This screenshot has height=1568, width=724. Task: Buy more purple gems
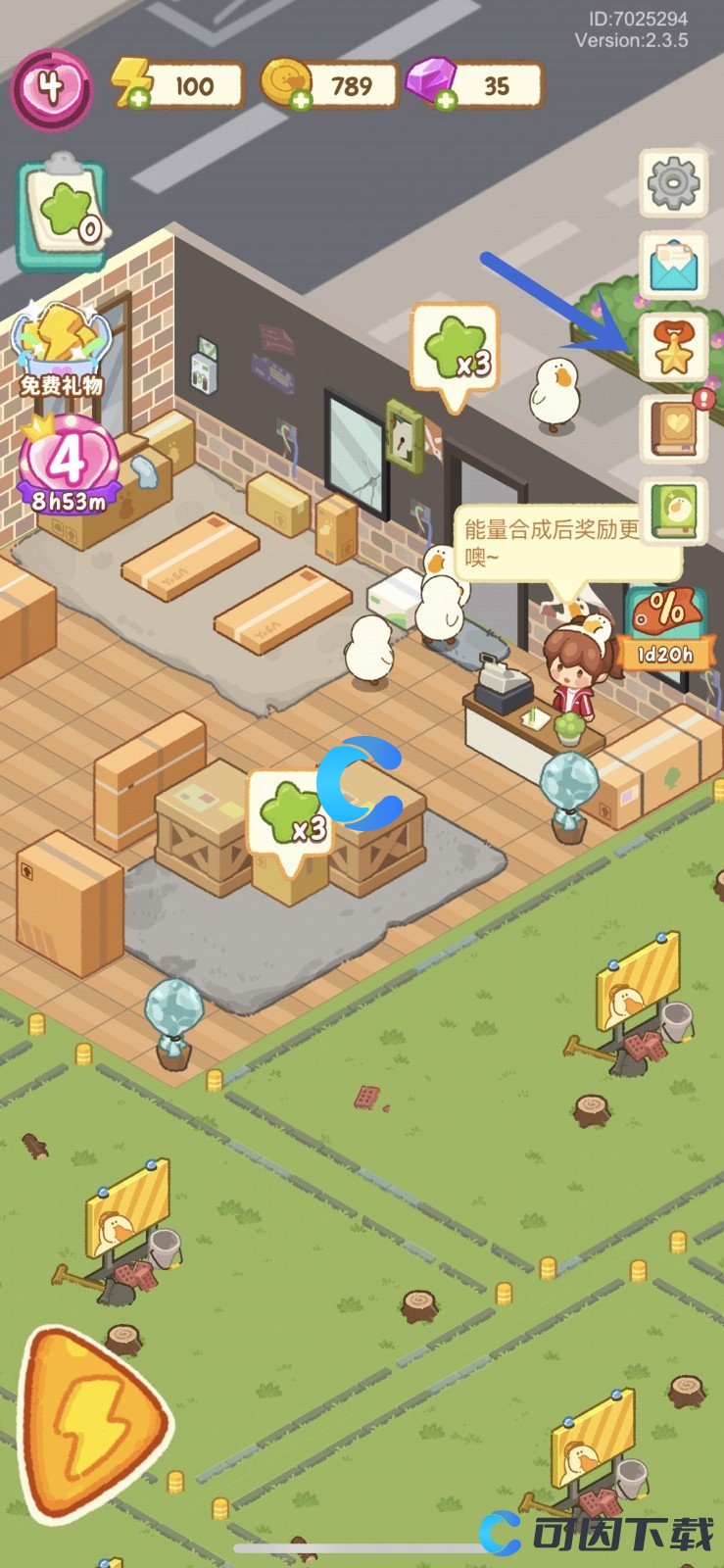[x=446, y=98]
